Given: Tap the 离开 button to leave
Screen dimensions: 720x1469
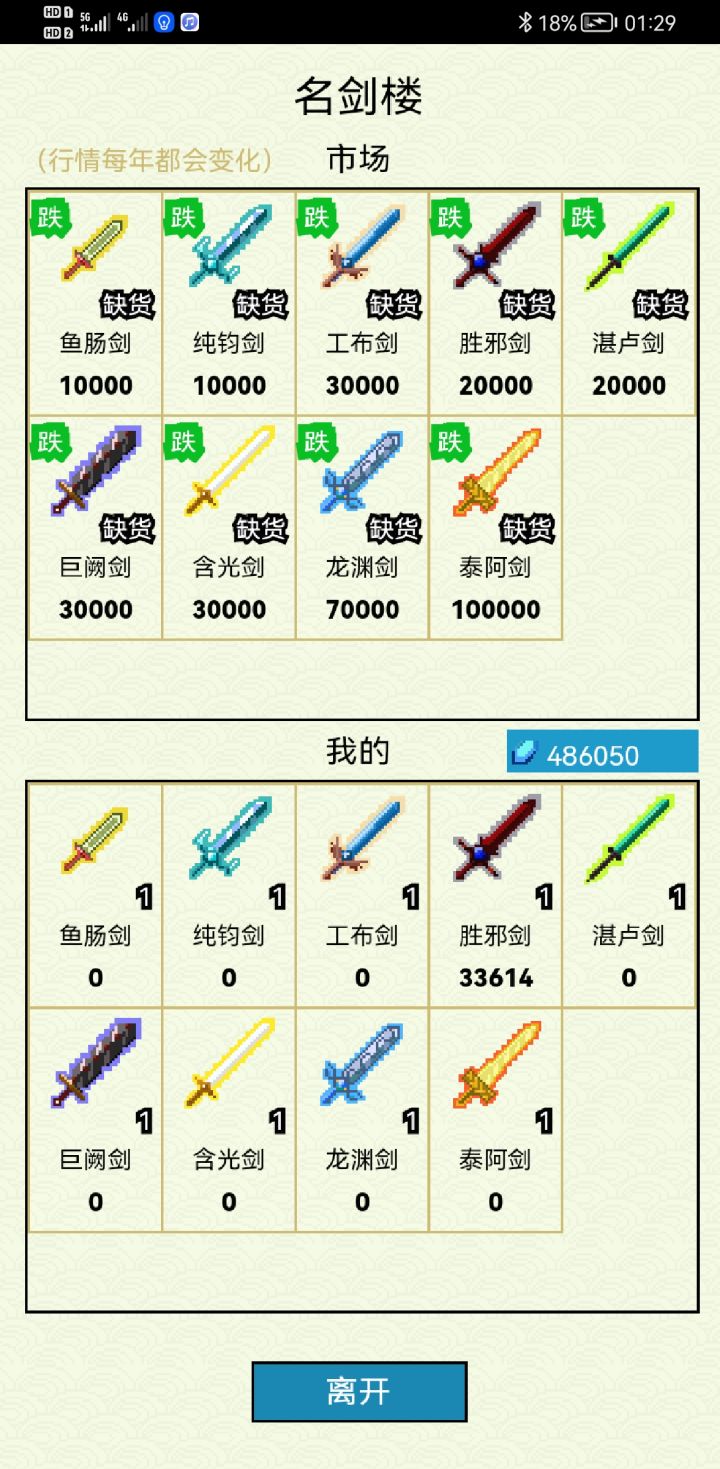Looking at the screenshot, I should point(359,1390).
